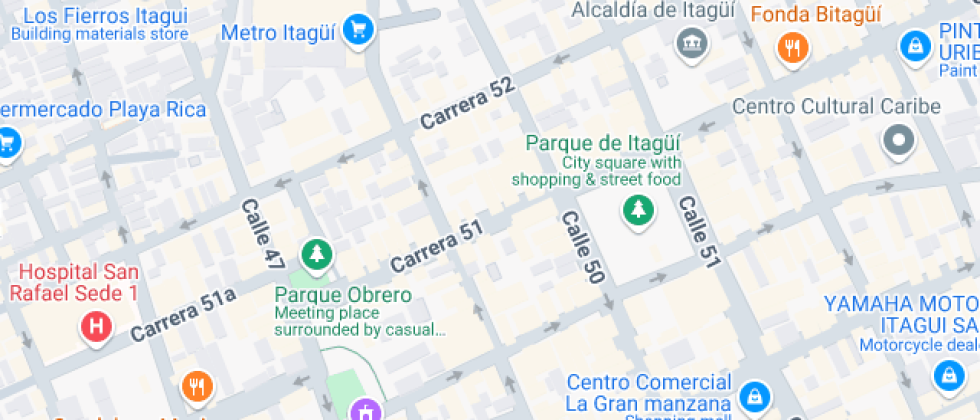Select the Centro Cultural Caribe pin

(x=899, y=141)
